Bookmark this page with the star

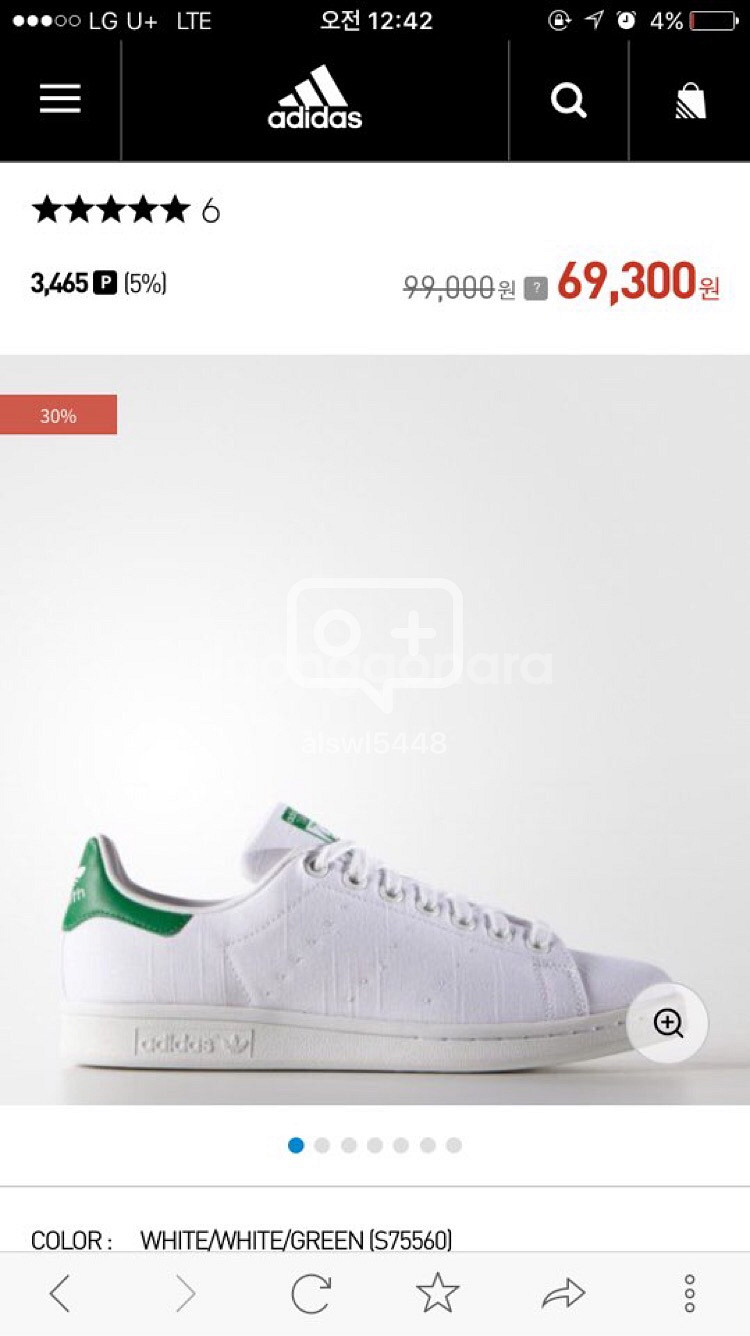click(x=437, y=1294)
